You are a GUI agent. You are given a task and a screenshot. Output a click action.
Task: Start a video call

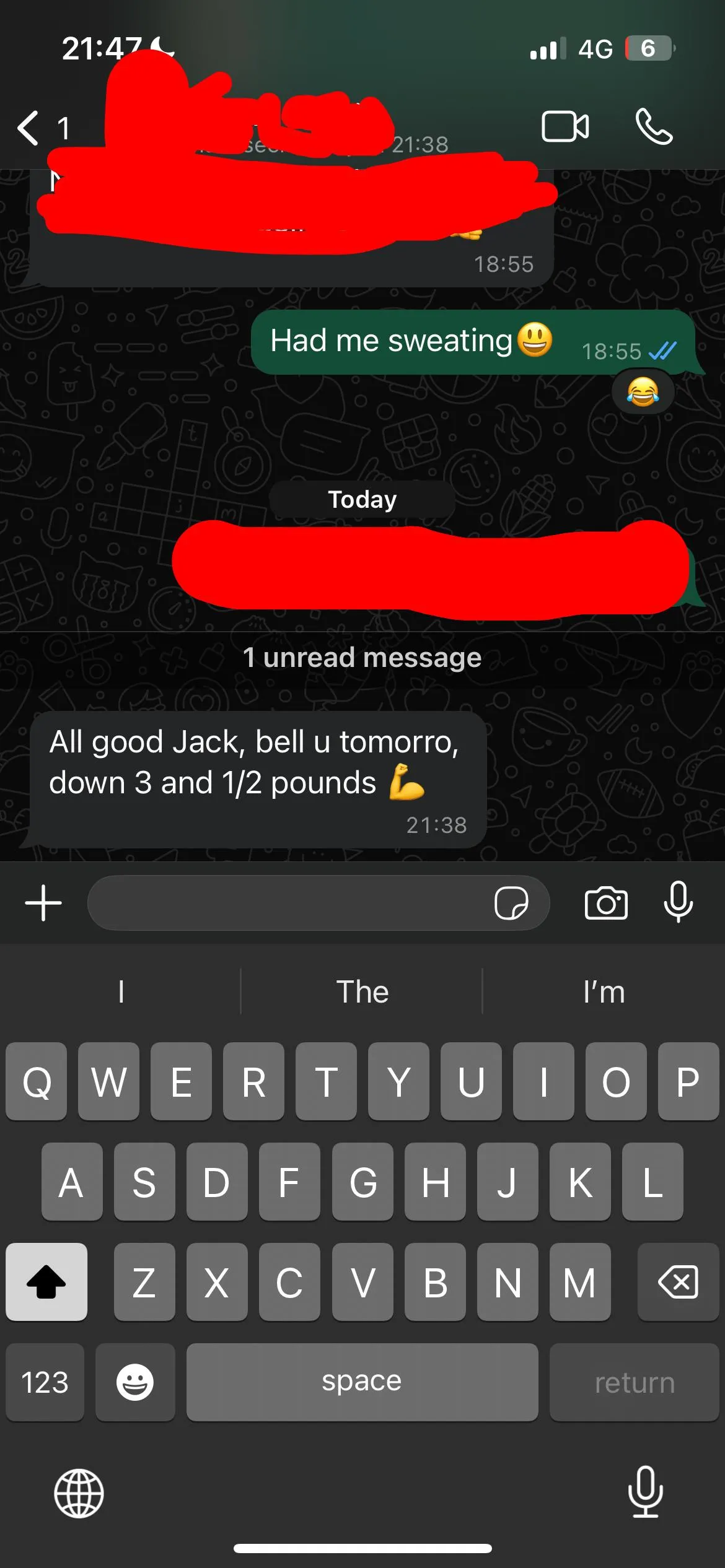565,127
